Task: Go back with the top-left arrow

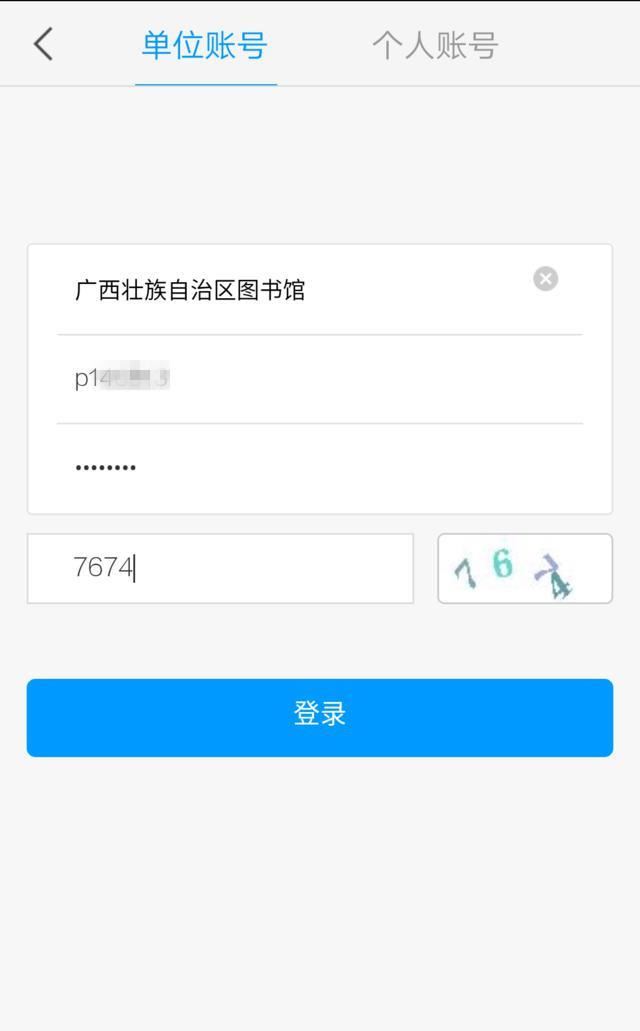Action: (43, 45)
